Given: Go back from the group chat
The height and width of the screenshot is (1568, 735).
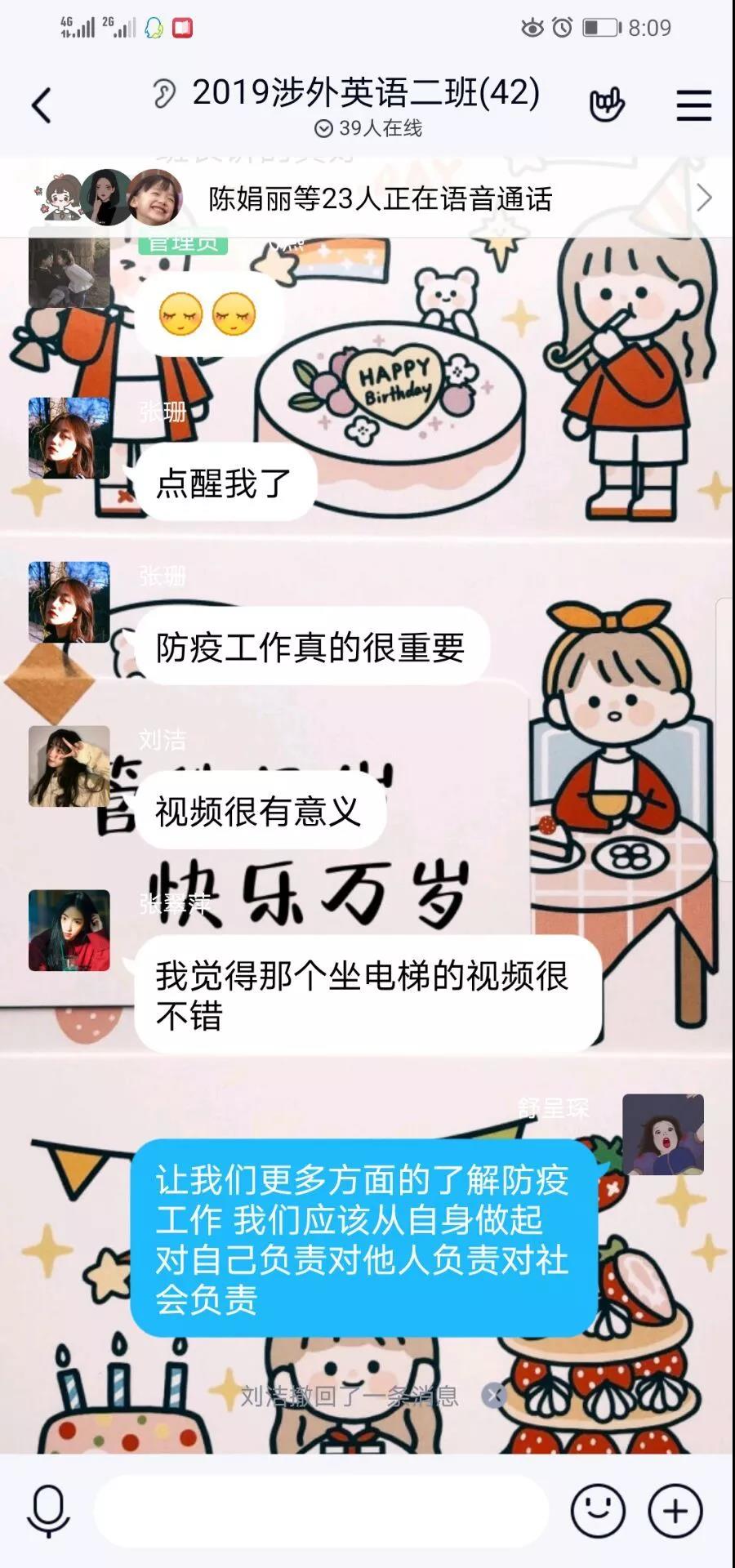Looking at the screenshot, I should 42,106.
